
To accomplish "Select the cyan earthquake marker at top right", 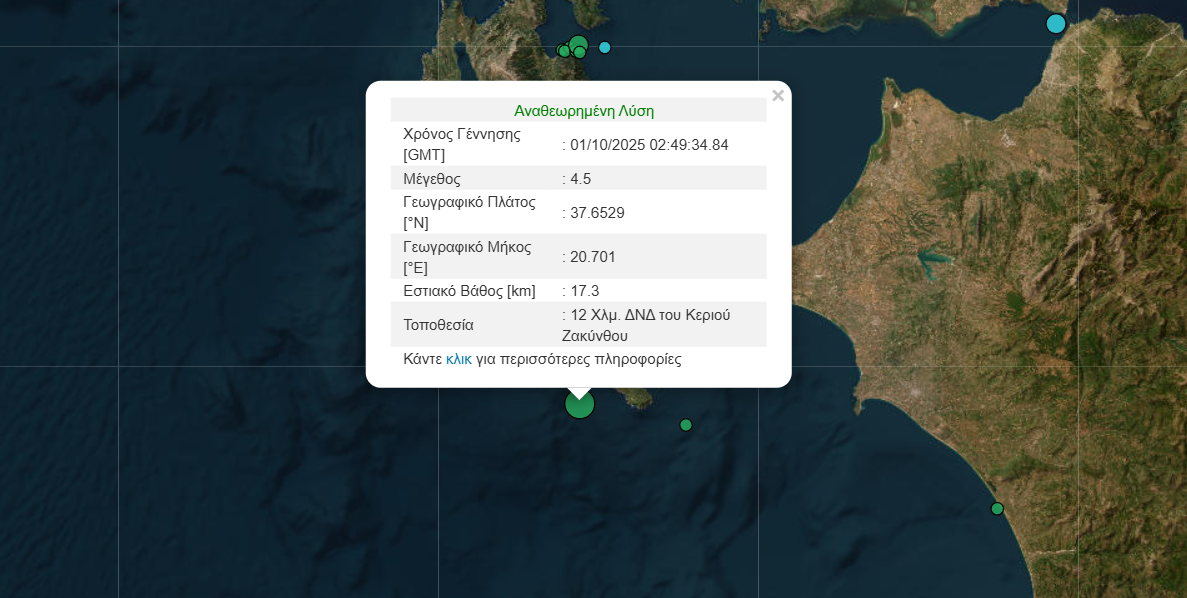I will click(x=1056, y=23).
